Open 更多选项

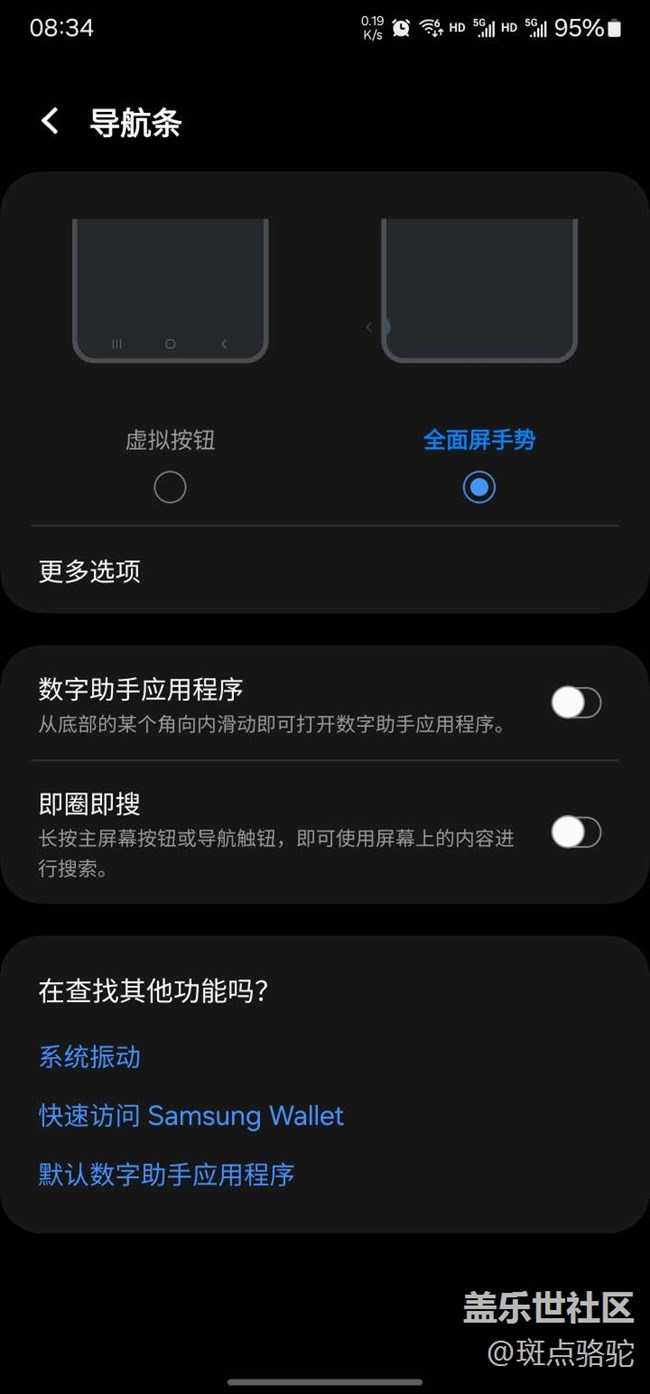pyautogui.click(x=90, y=571)
